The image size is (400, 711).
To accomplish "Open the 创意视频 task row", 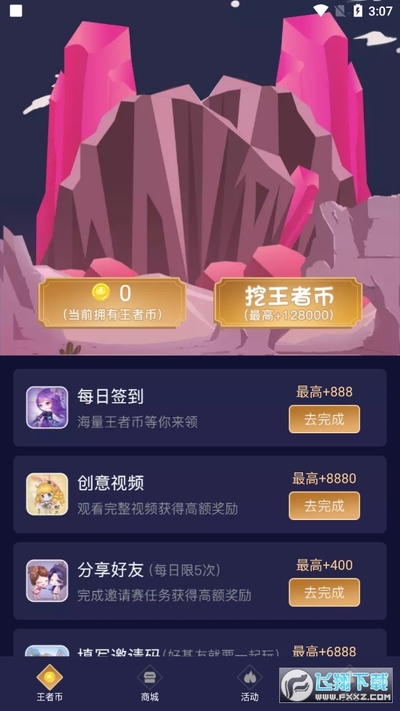I will click(x=200, y=494).
